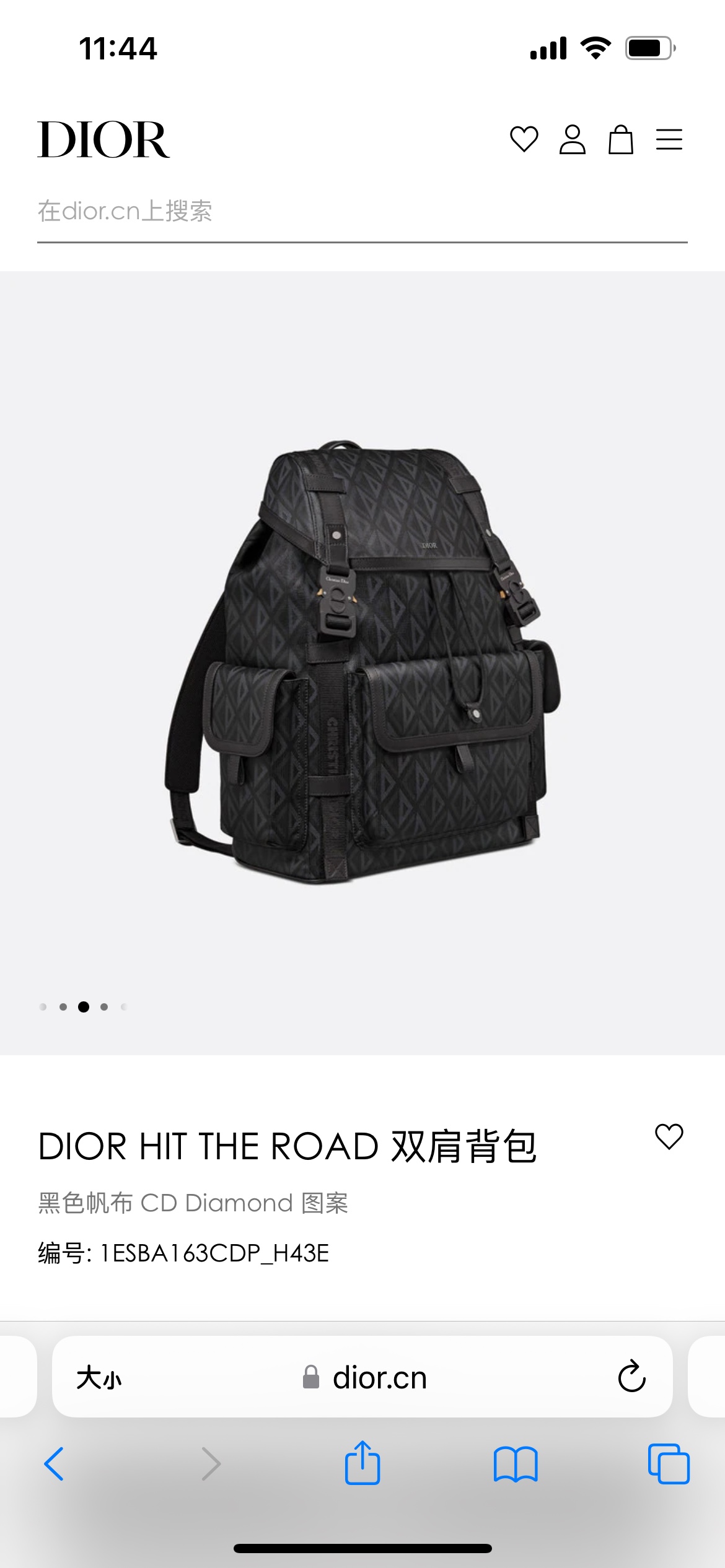Open the hamburger menu
The image size is (725, 1568).
pos(669,139)
